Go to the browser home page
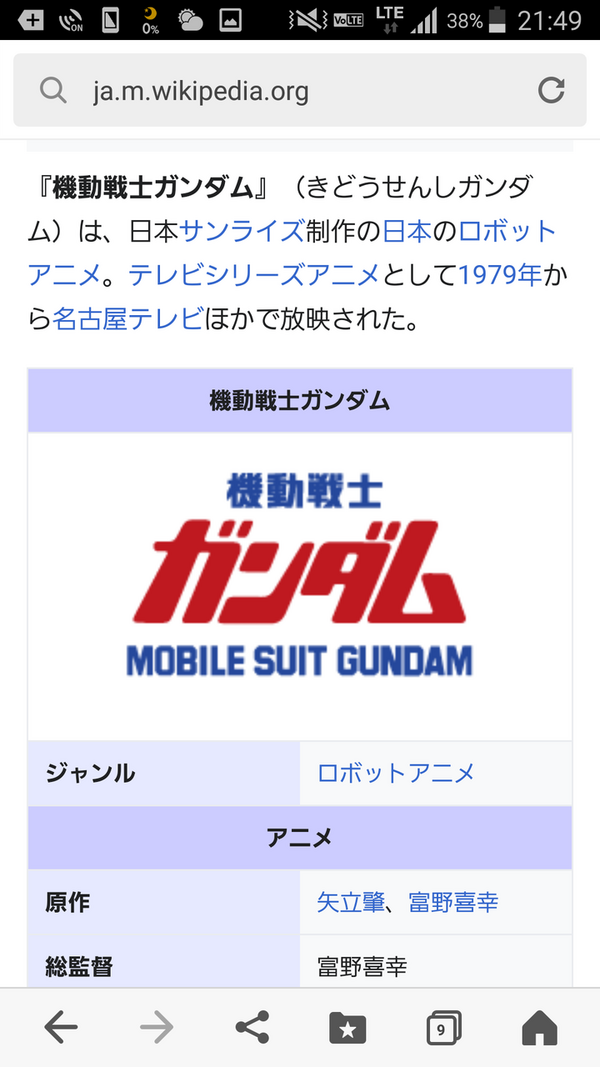The height and width of the screenshot is (1067, 600). click(539, 1027)
